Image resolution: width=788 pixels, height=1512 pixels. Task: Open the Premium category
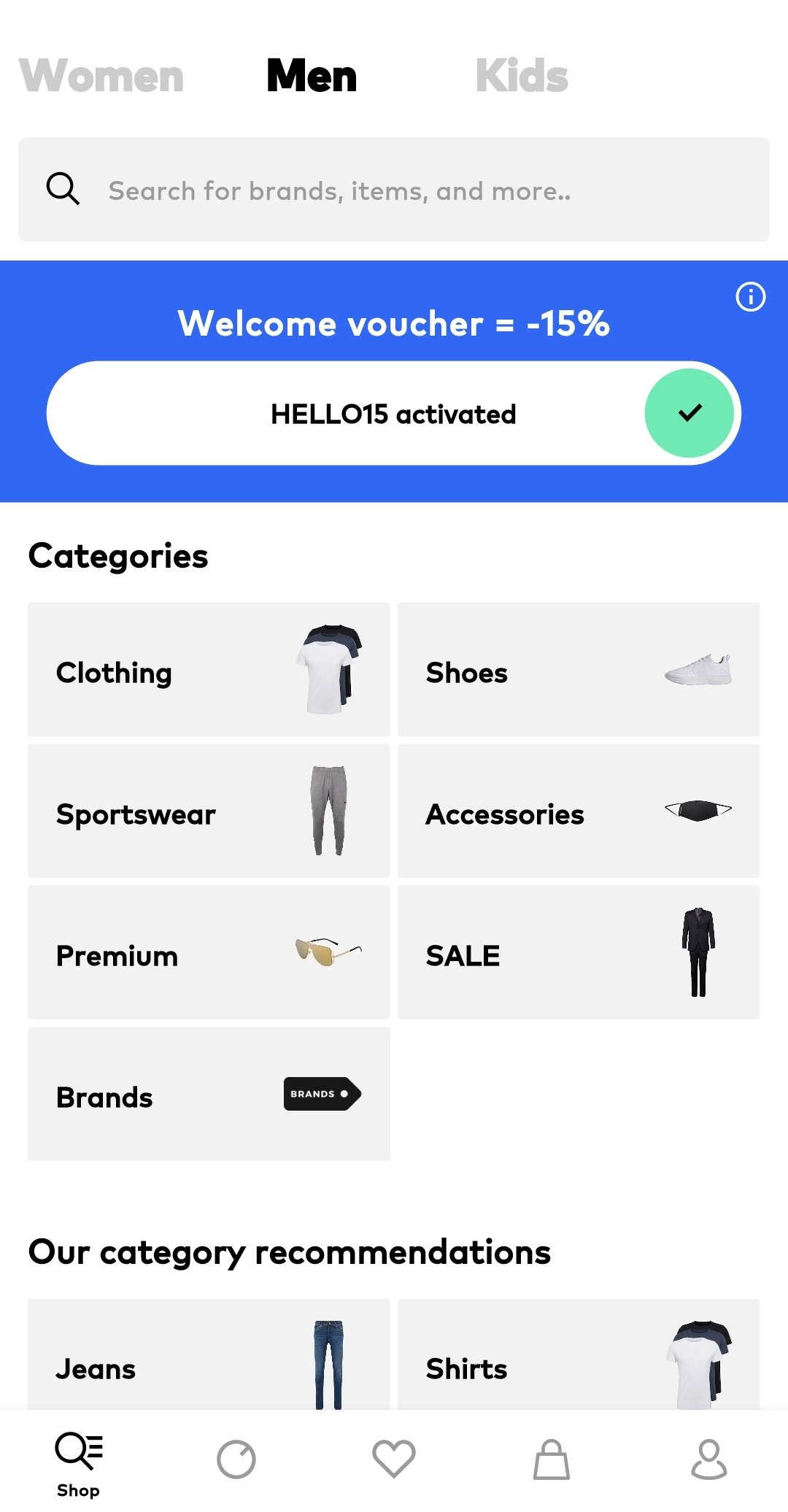pyautogui.click(x=209, y=953)
